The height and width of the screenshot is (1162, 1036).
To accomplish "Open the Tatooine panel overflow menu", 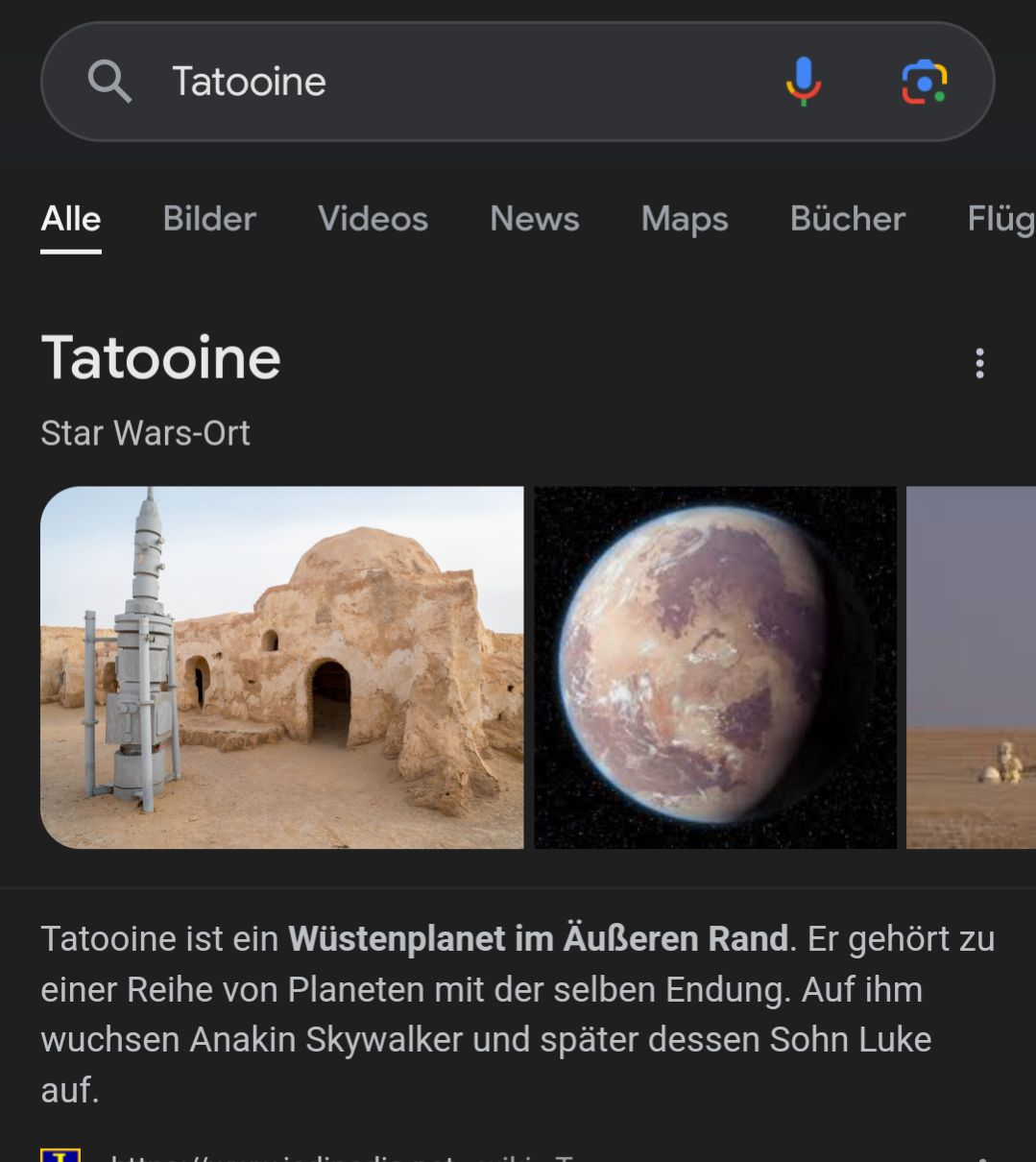I will click(x=979, y=363).
